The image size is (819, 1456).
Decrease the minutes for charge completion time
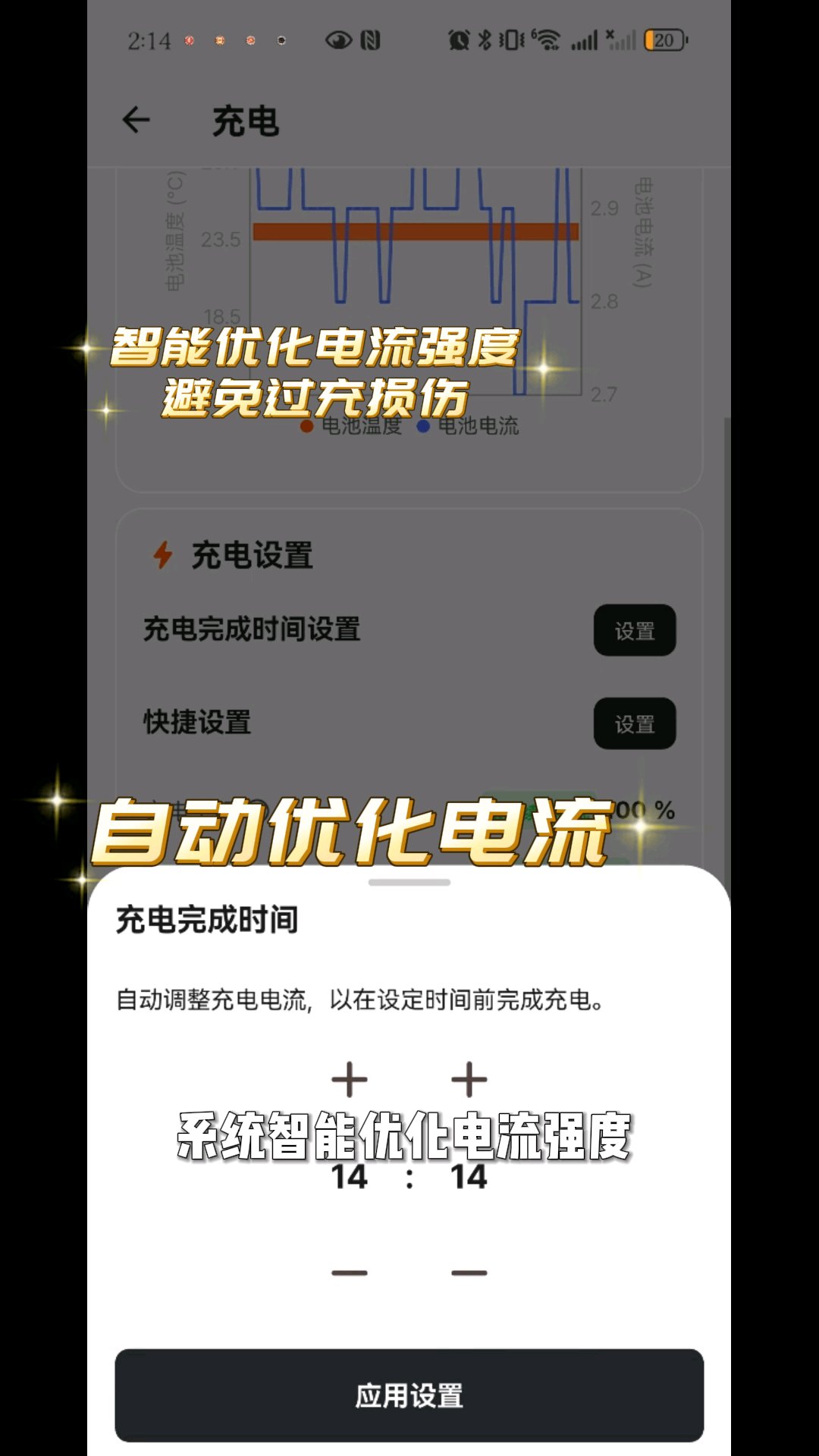point(469,1272)
